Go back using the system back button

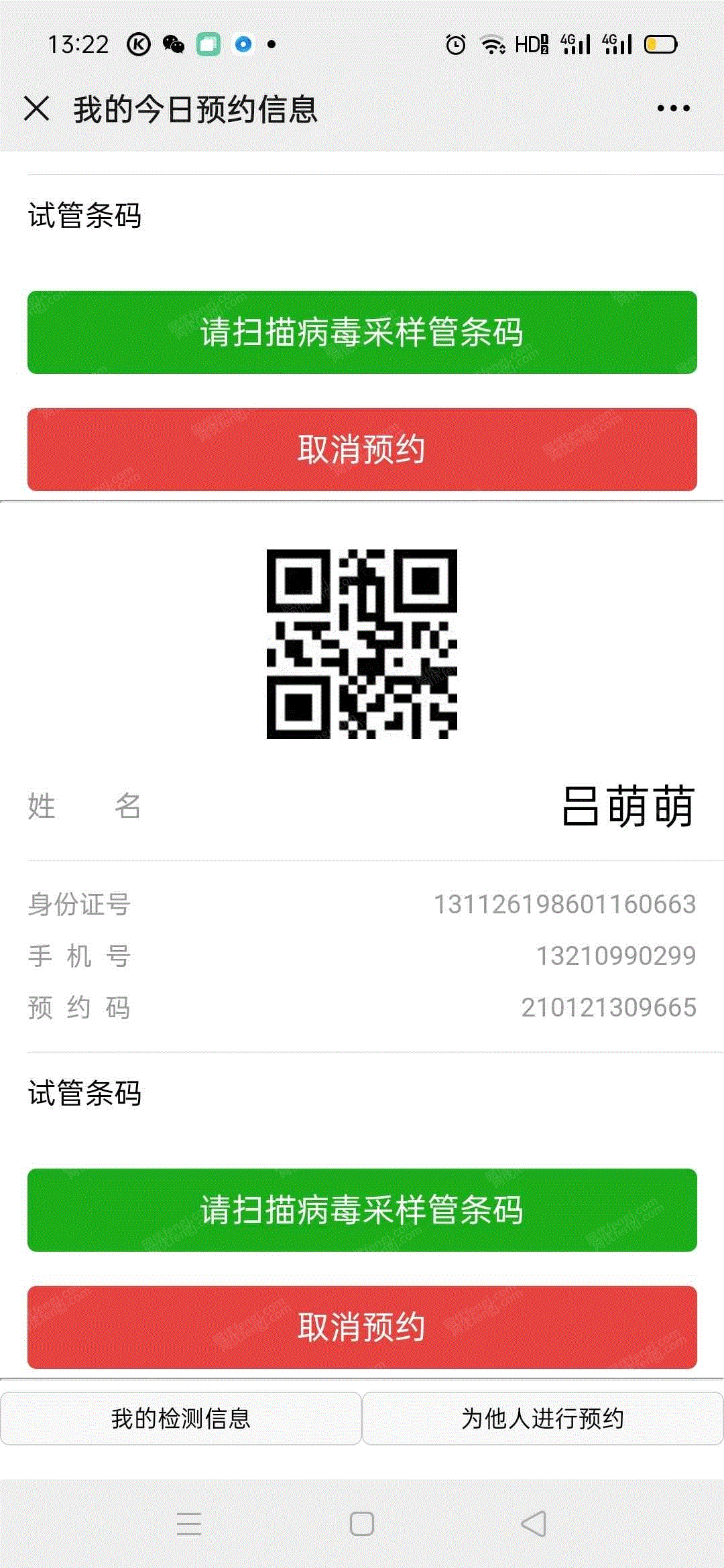pyautogui.click(x=534, y=1524)
